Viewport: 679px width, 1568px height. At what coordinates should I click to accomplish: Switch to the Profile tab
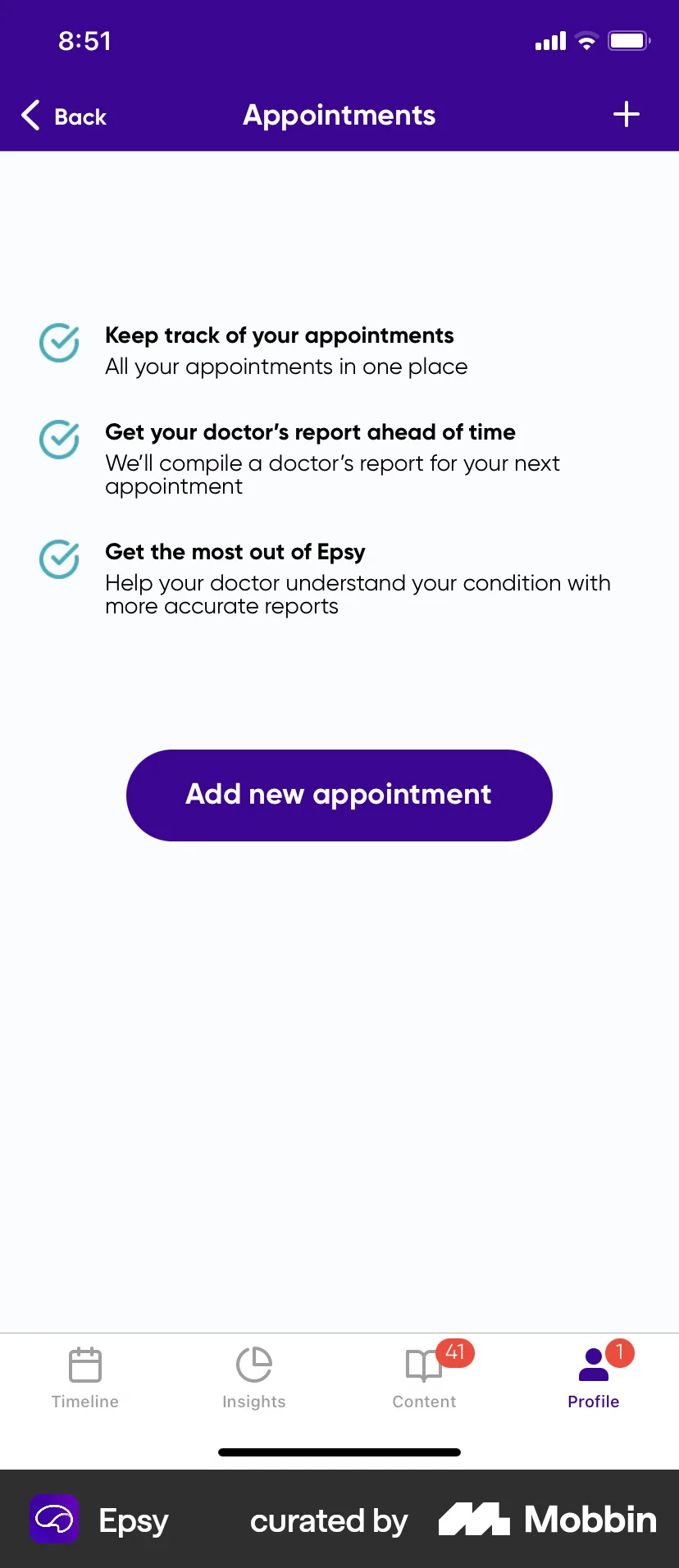pyautogui.click(x=594, y=1378)
